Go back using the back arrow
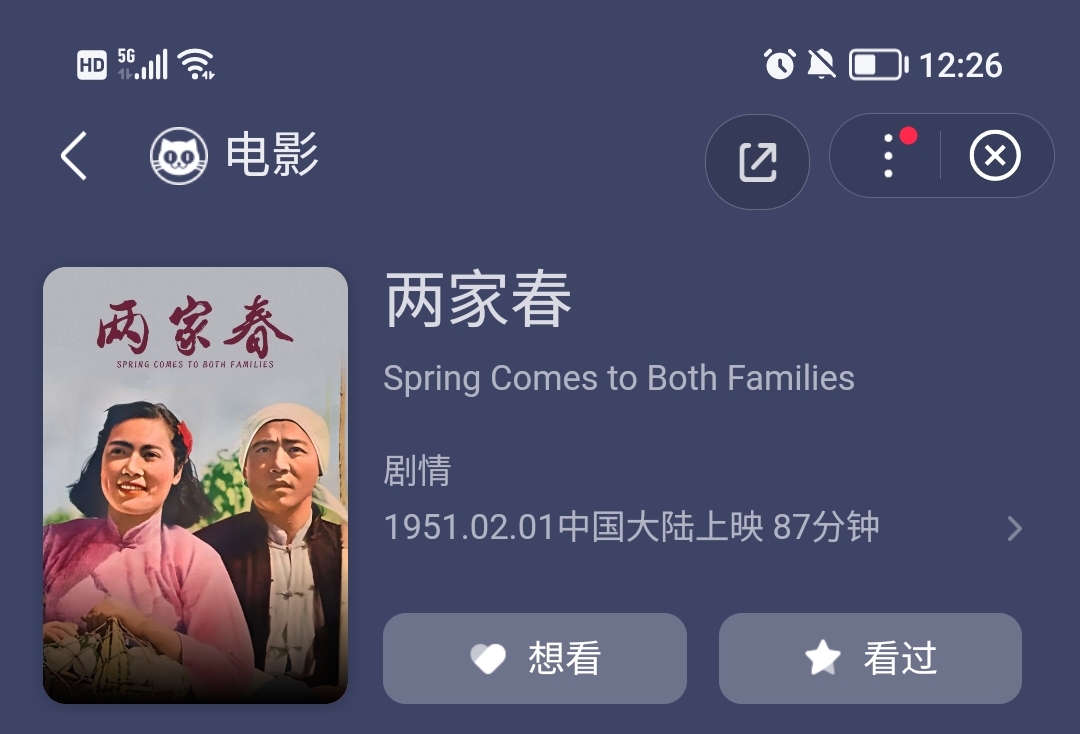Image resolution: width=1080 pixels, height=734 pixels. click(74, 157)
